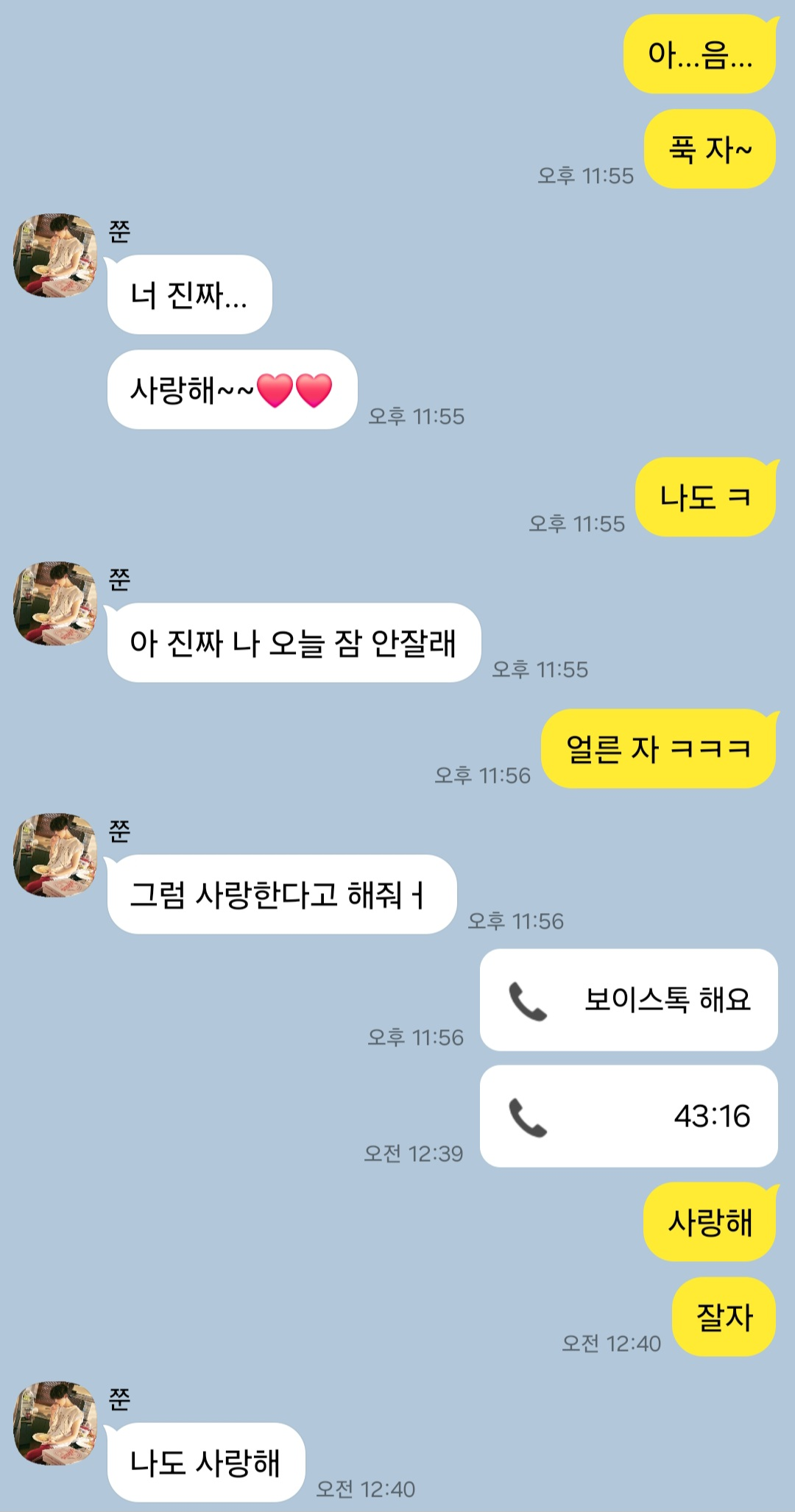Open 쭌's profile photo beside '너 진짜...'
The height and width of the screenshot is (1512, 795).
click(55, 255)
